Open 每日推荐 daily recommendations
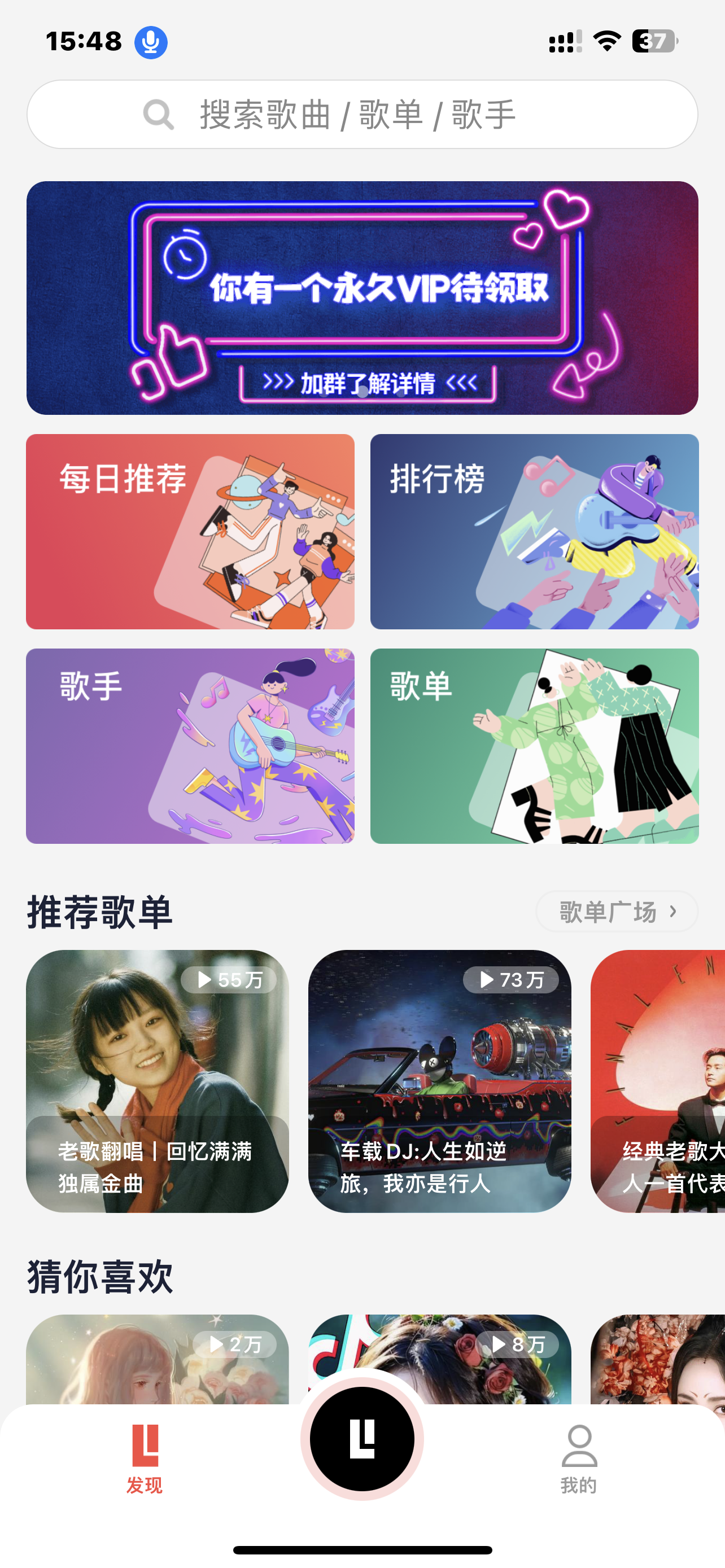 [x=190, y=531]
